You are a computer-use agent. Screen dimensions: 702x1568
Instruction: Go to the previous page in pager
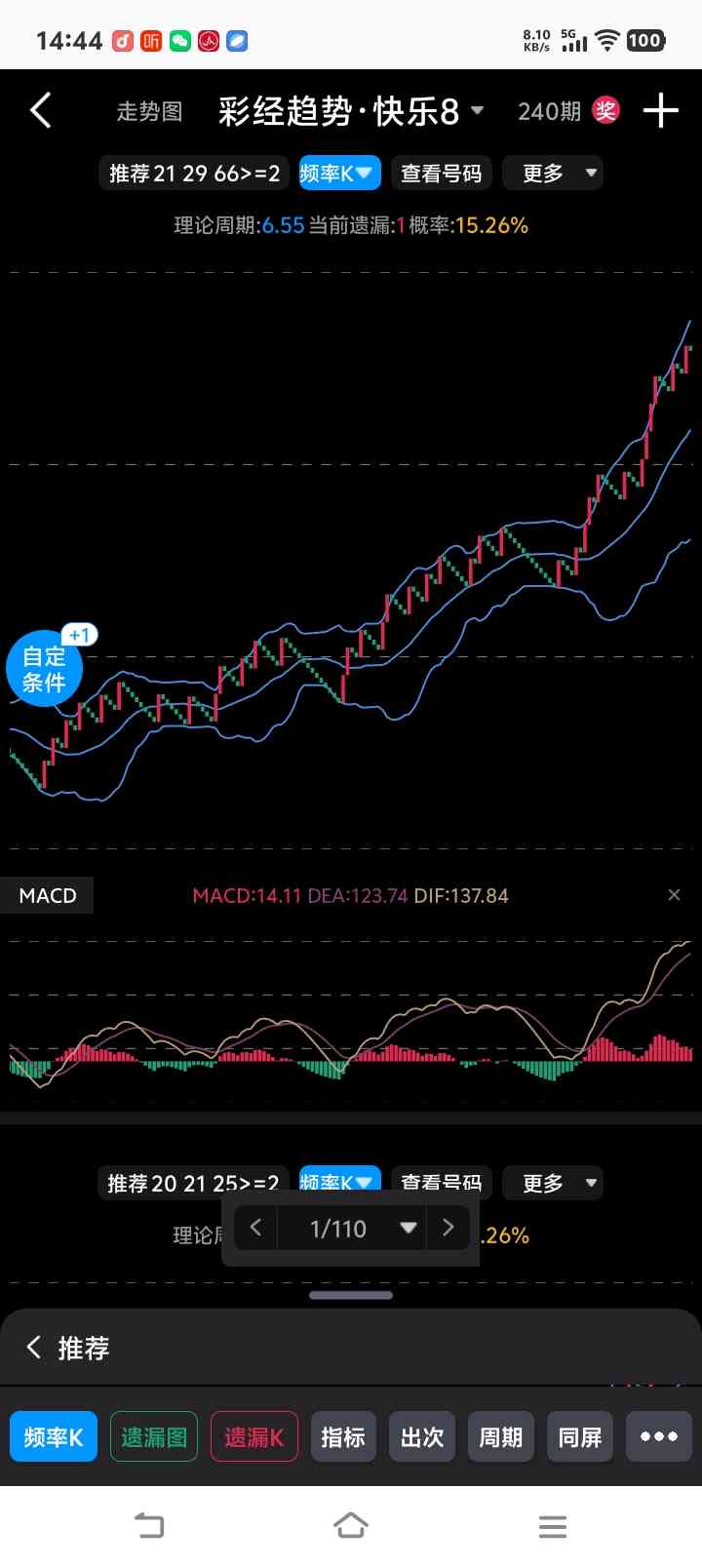[255, 1228]
